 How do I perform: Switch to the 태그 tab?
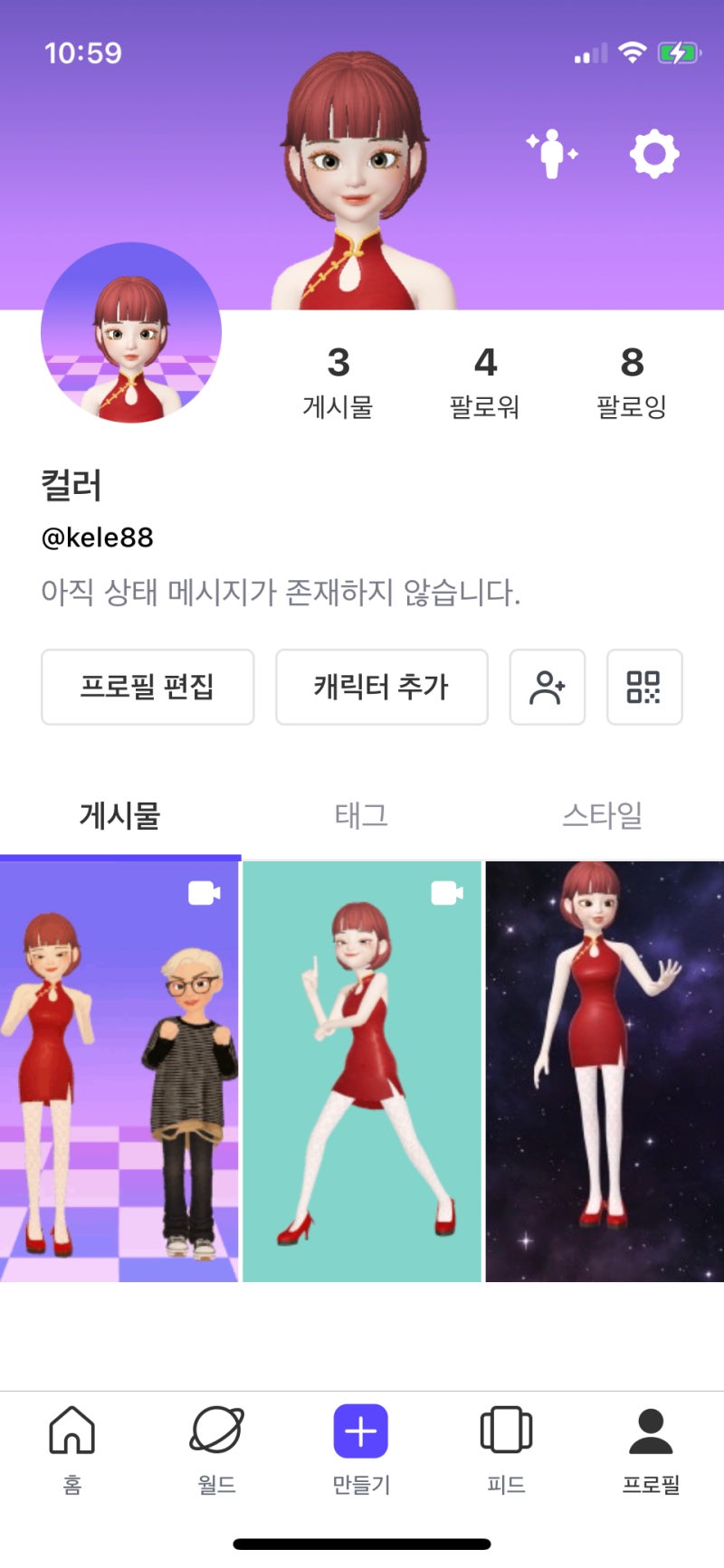(x=361, y=814)
